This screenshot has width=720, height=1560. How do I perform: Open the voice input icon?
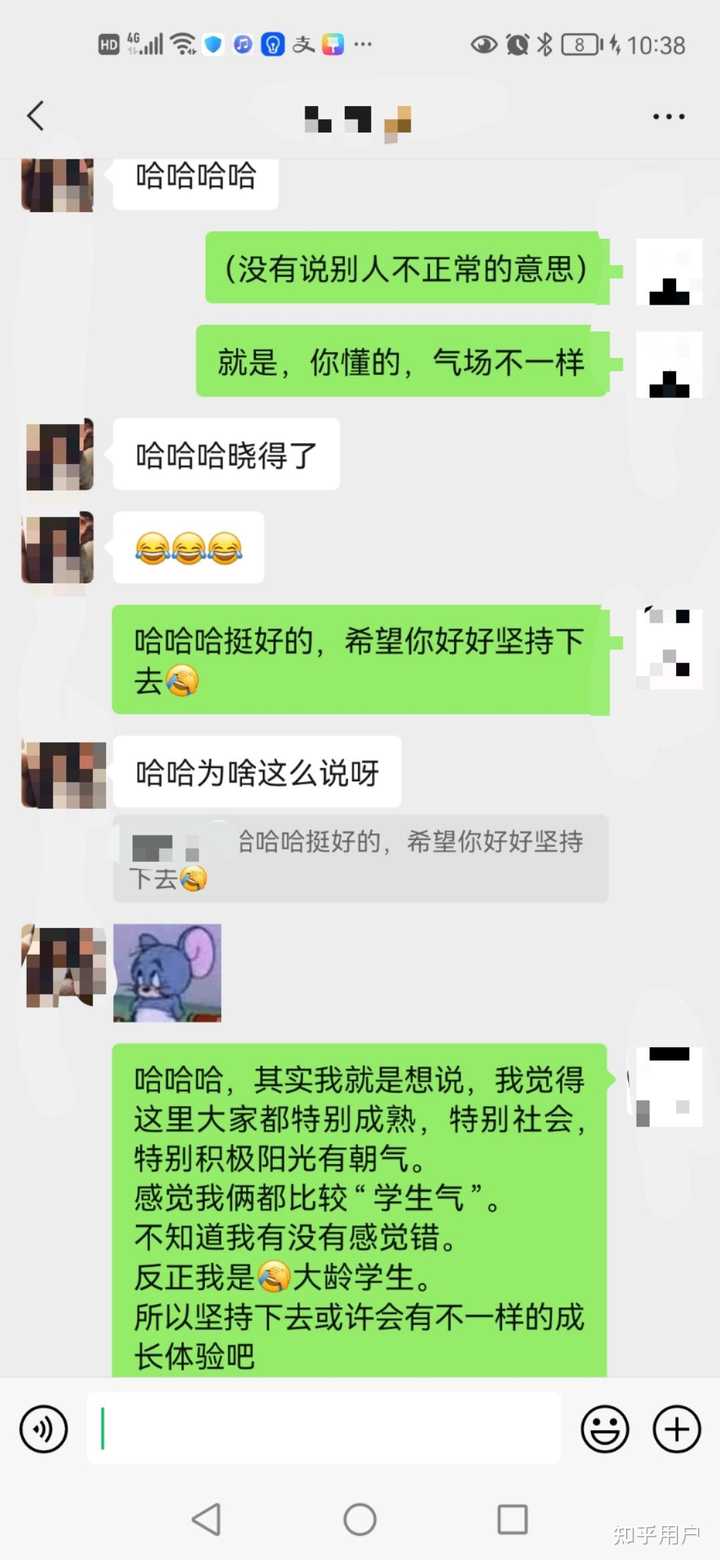(43, 1428)
